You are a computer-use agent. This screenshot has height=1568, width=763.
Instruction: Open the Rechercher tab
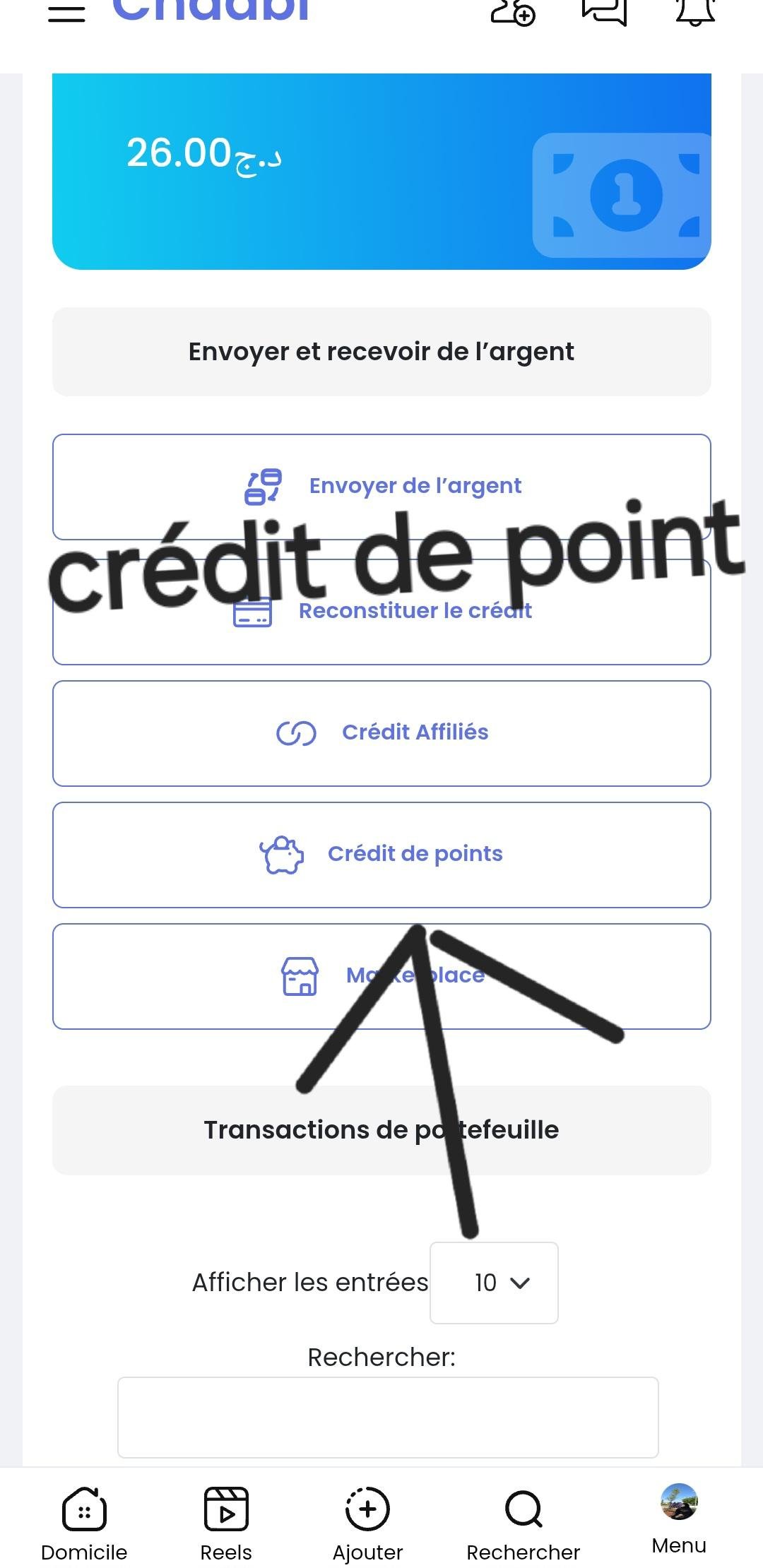tap(523, 1523)
